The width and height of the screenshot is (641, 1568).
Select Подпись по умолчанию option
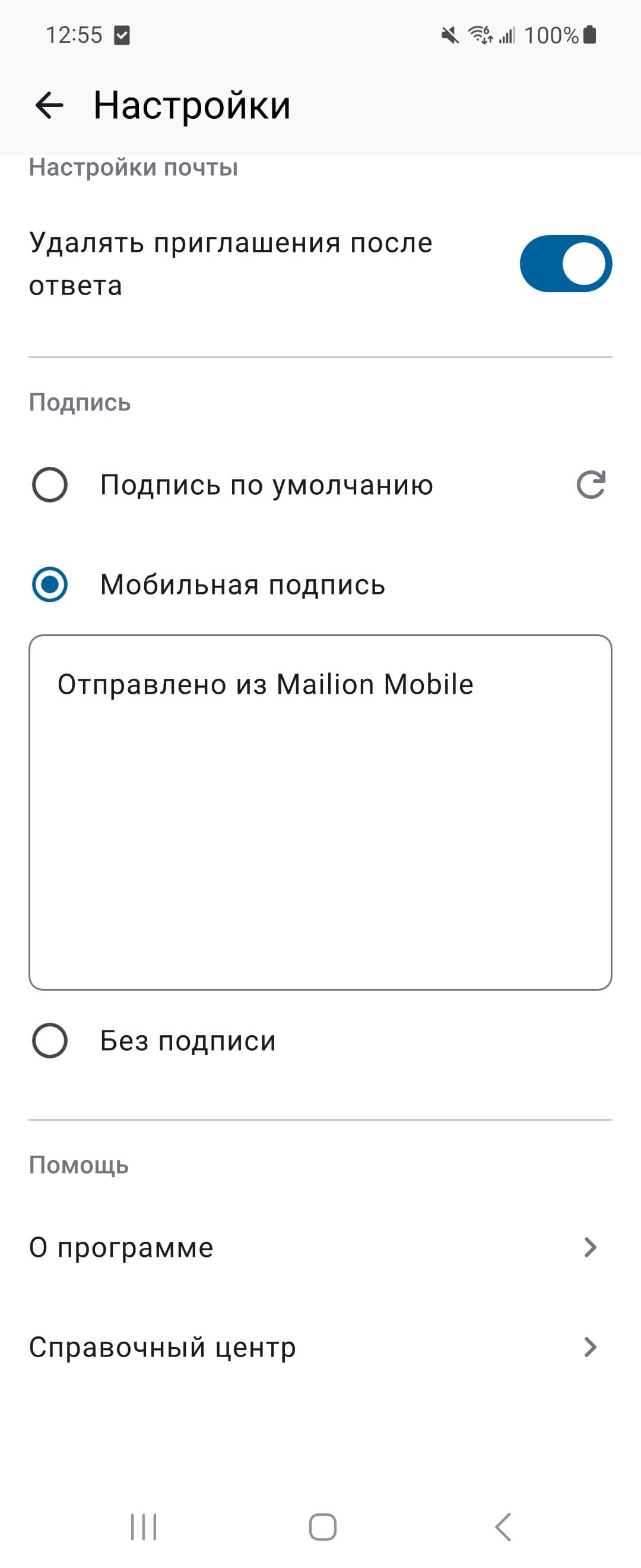tap(50, 485)
